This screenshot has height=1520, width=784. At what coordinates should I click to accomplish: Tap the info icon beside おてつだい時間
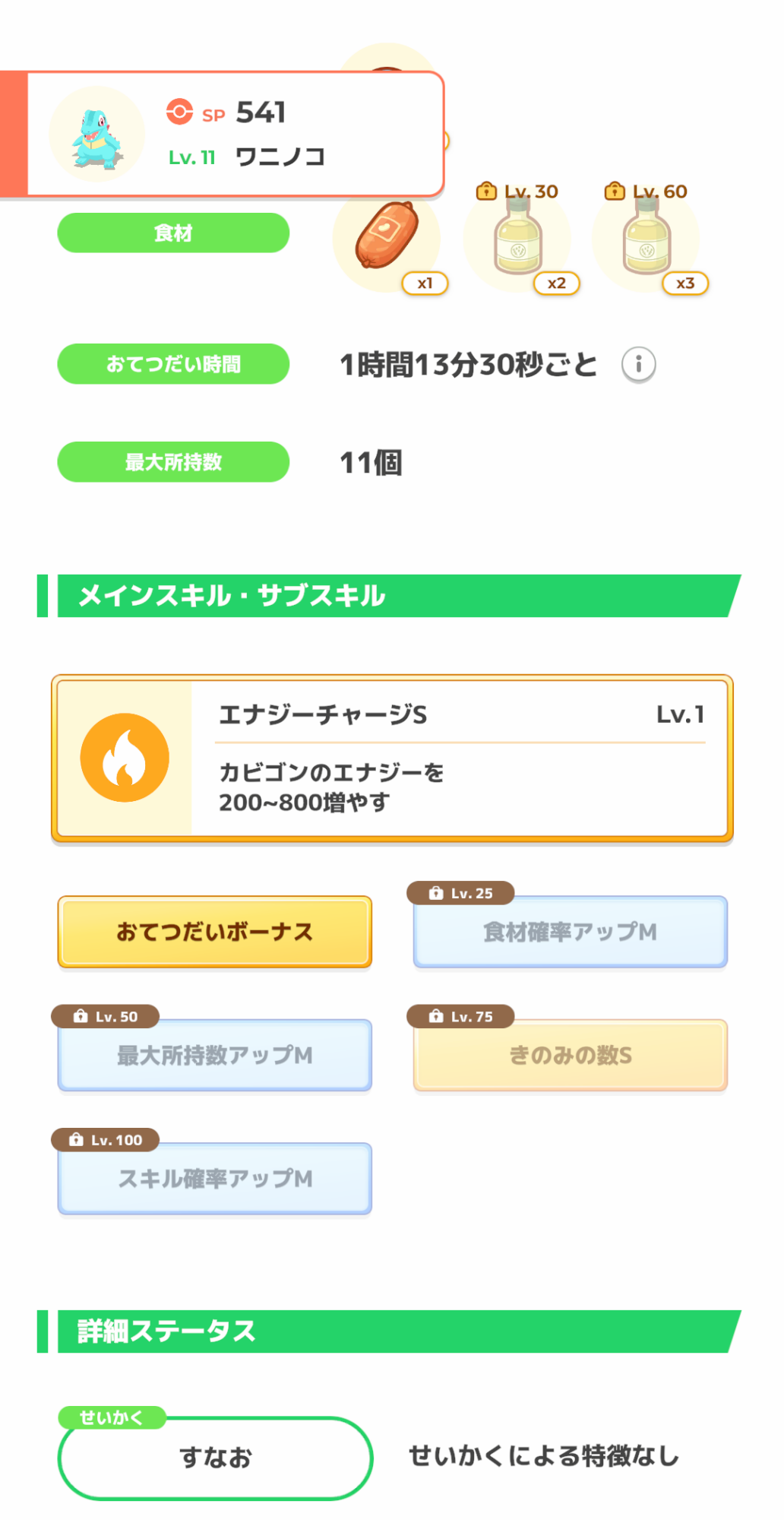[x=638, y=365]
